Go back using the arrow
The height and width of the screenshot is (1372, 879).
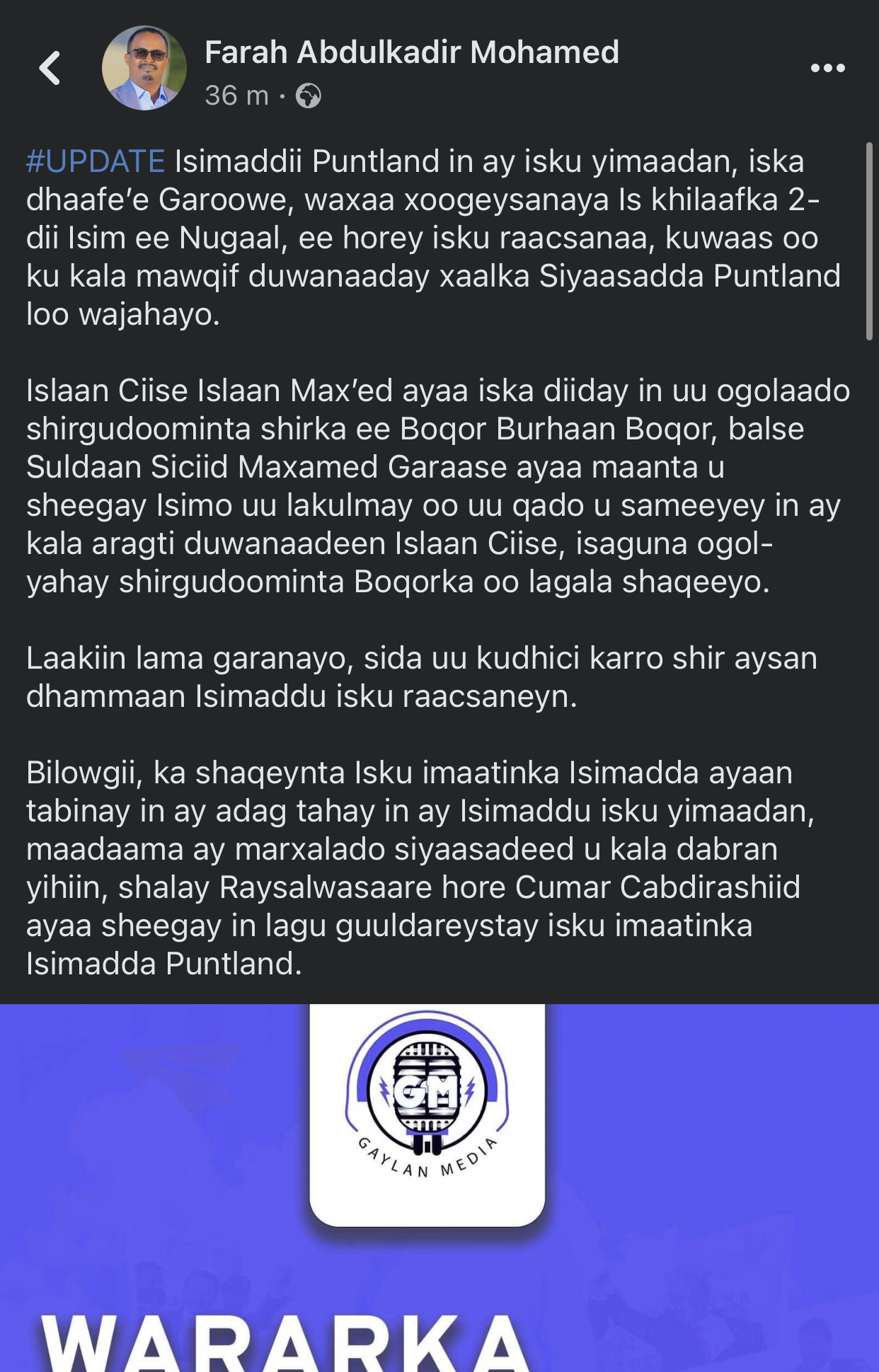[50, 69]
